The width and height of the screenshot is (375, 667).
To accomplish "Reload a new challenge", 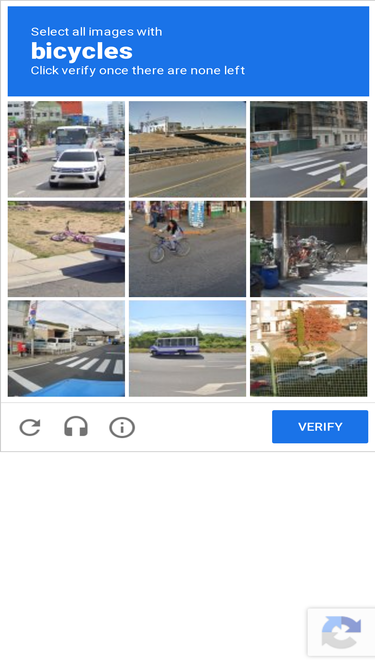I will click(x=30, y=427).
